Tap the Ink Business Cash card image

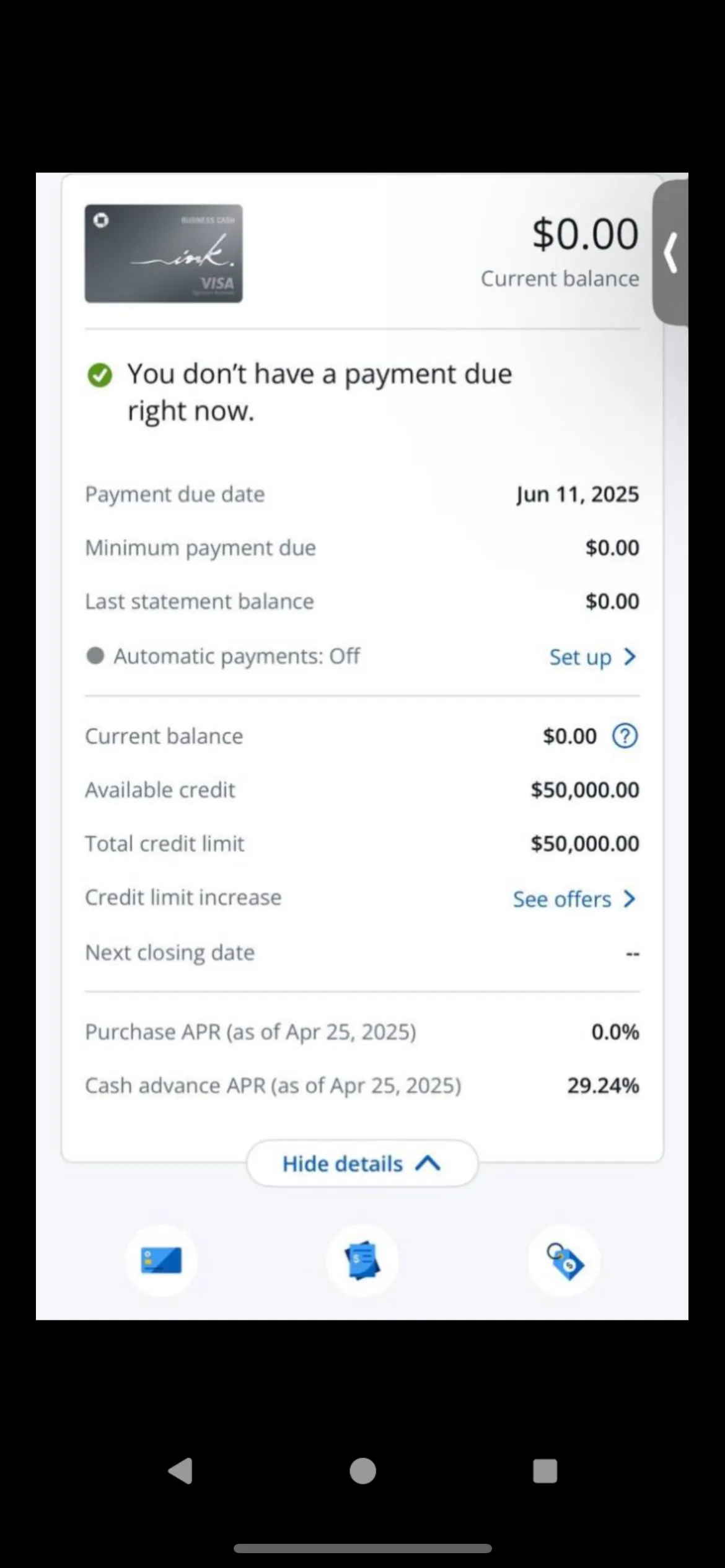pos(164,253)
